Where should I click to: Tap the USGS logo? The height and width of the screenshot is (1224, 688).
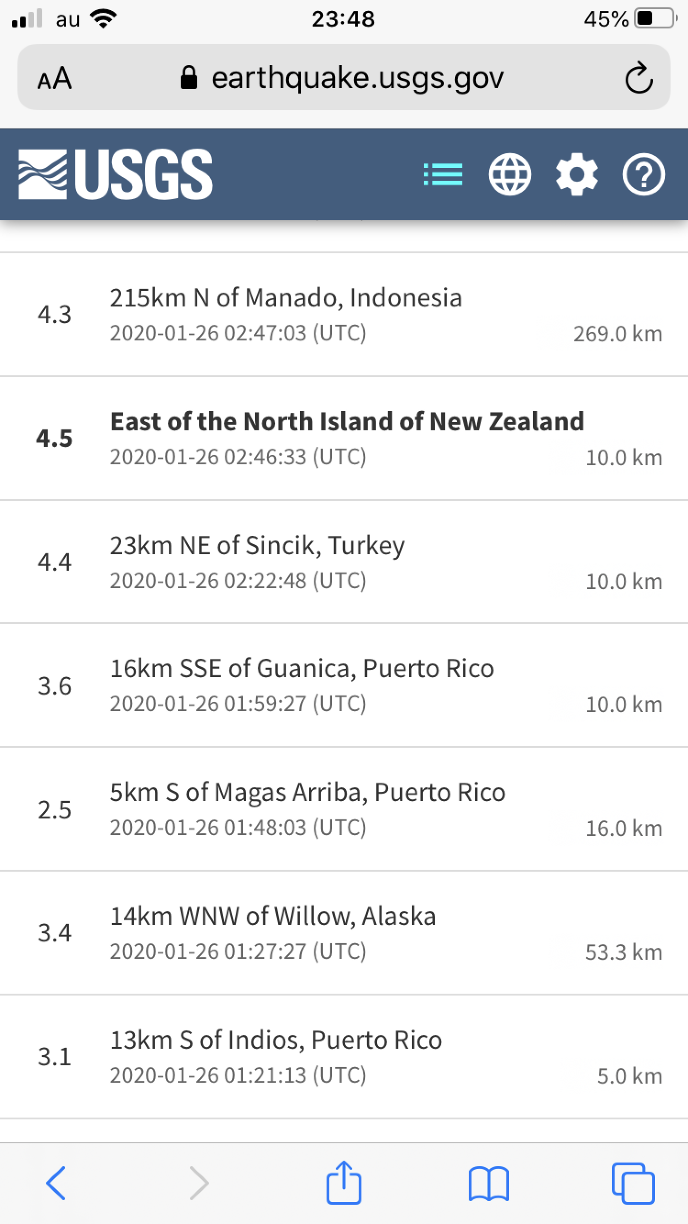coord(115,174)
